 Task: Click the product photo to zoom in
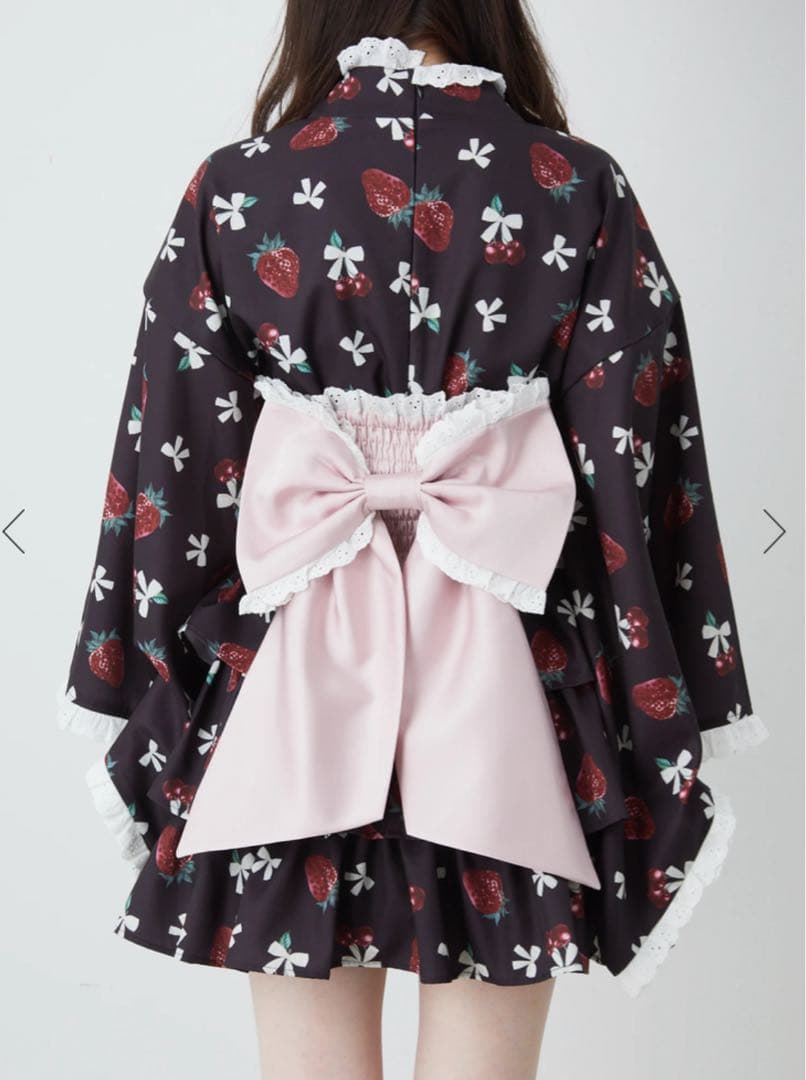click(400, 540)
